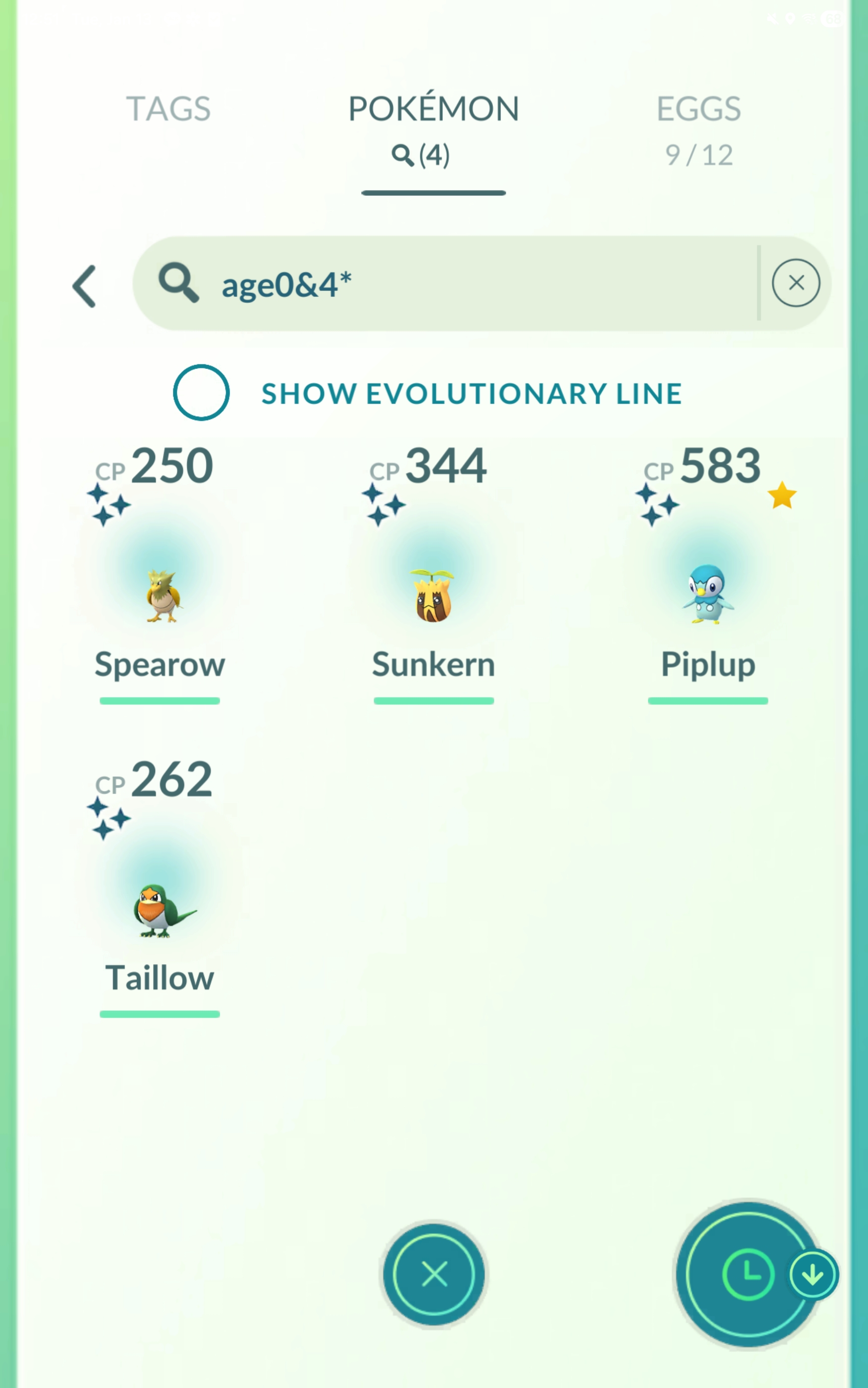This screenshot has width=868, height=1388.
Task: Open the recent sort order button
Action: click(x=748, y=1273)
